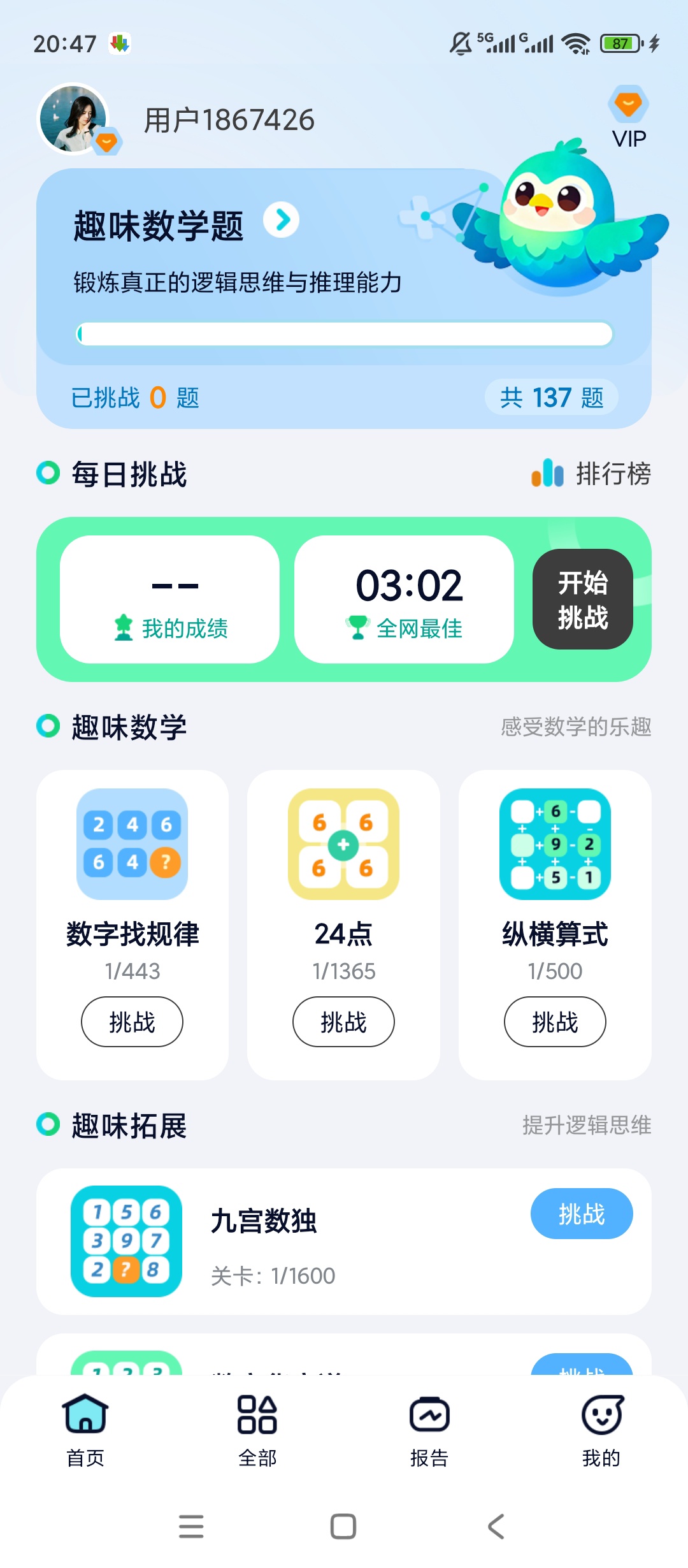
Task: Tap 挑战 under 纵横算式
Action: 554,1022
